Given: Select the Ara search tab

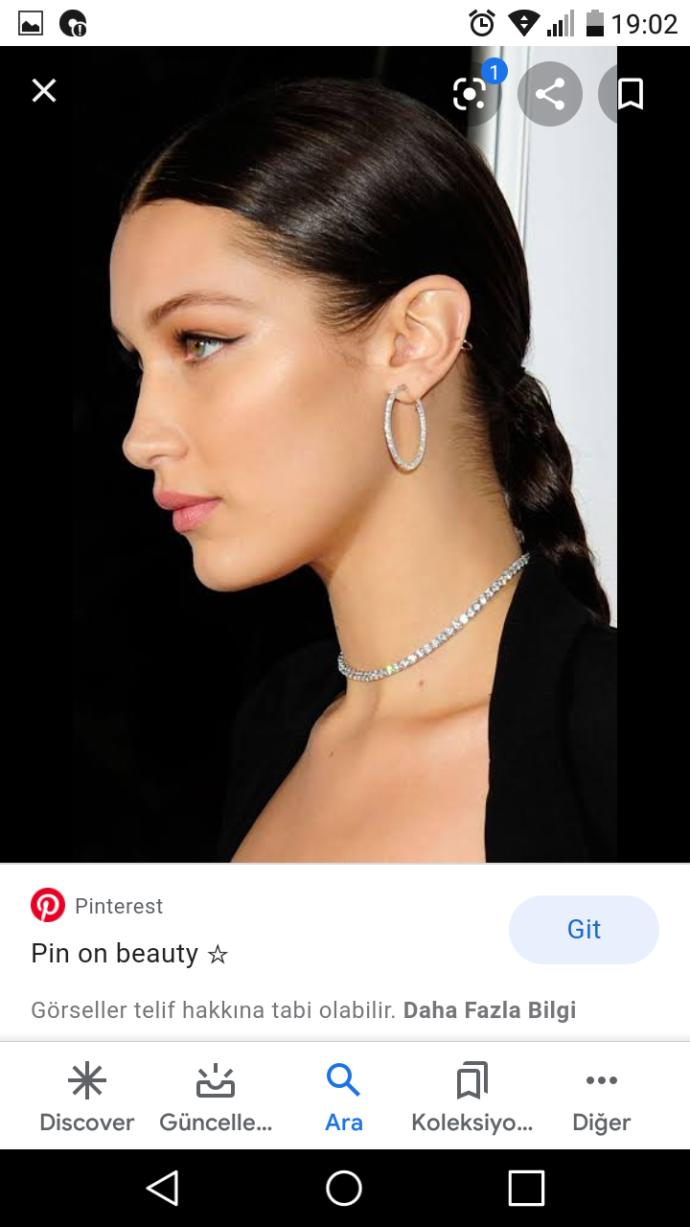Looking at the screenshot, I should tap(344, 1099).
